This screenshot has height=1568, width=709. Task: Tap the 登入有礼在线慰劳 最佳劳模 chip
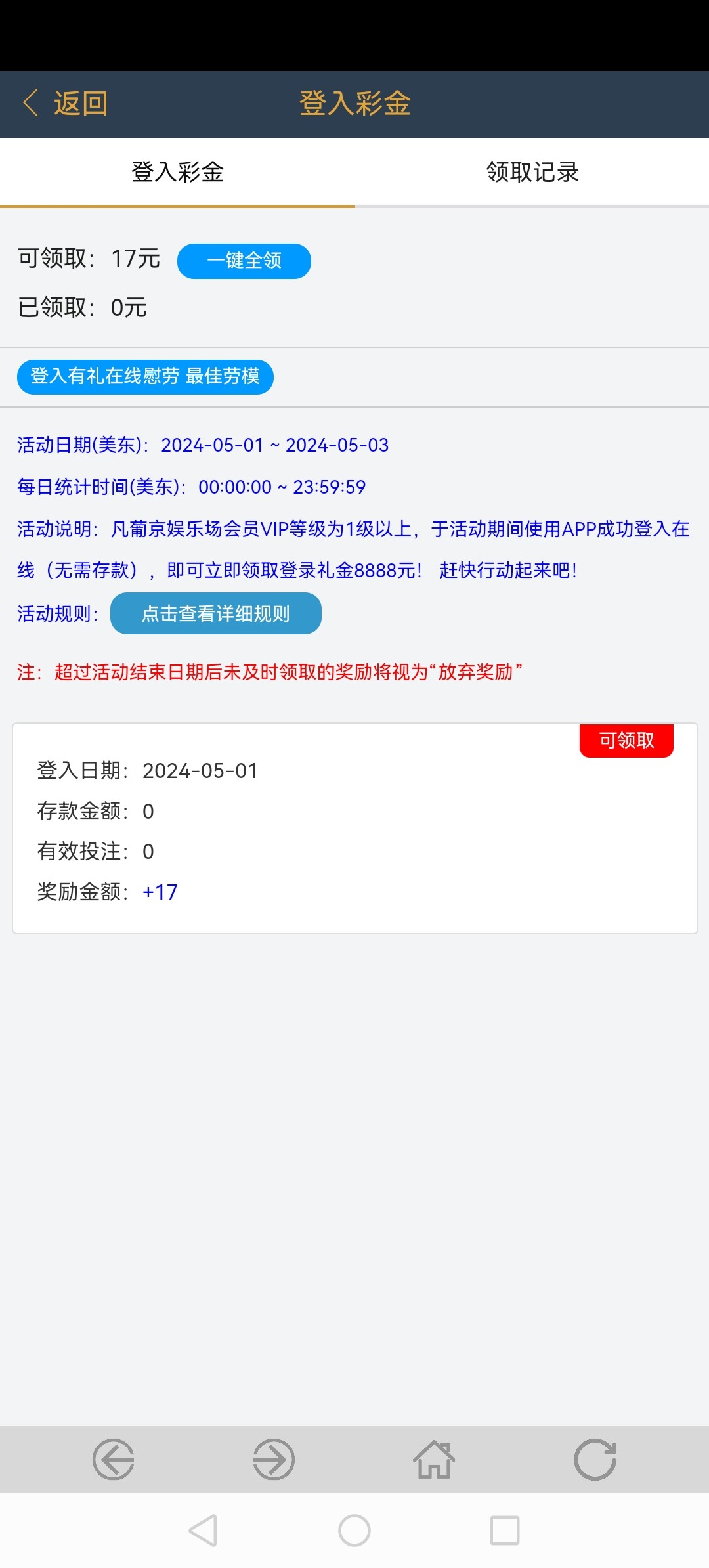pyautogui.click(x=145, y=376)
